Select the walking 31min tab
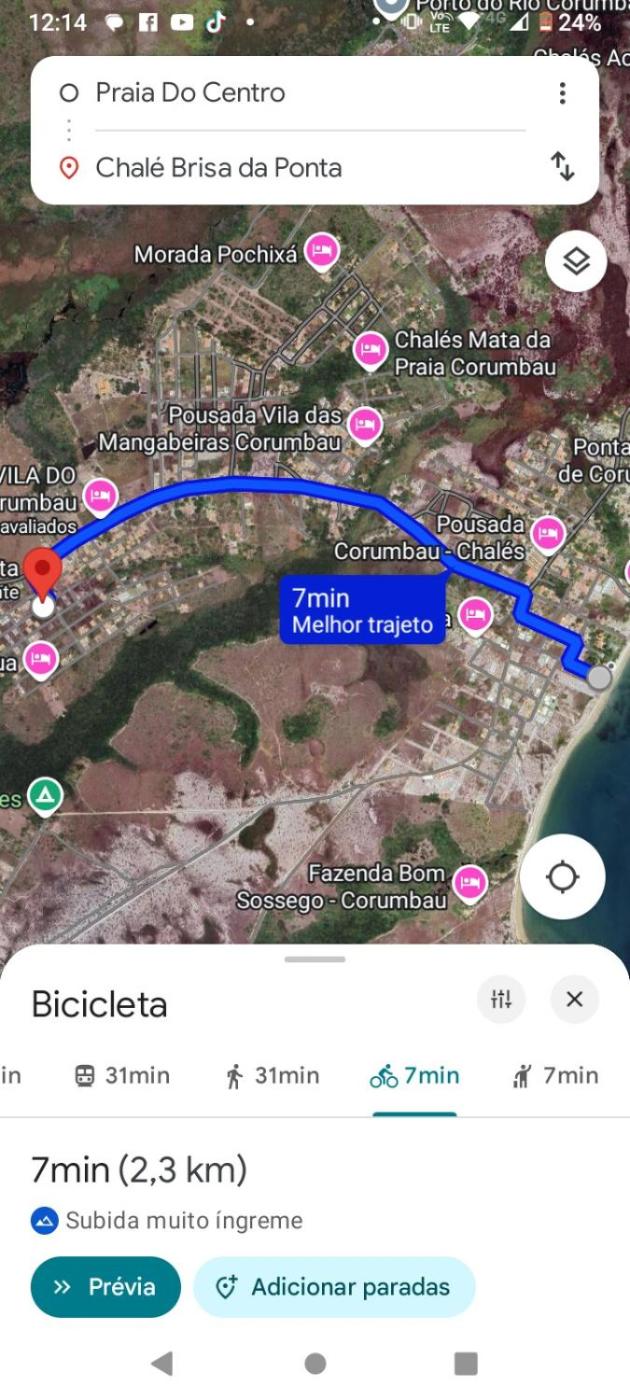 pyautogui.click(x=272, y=1076)
